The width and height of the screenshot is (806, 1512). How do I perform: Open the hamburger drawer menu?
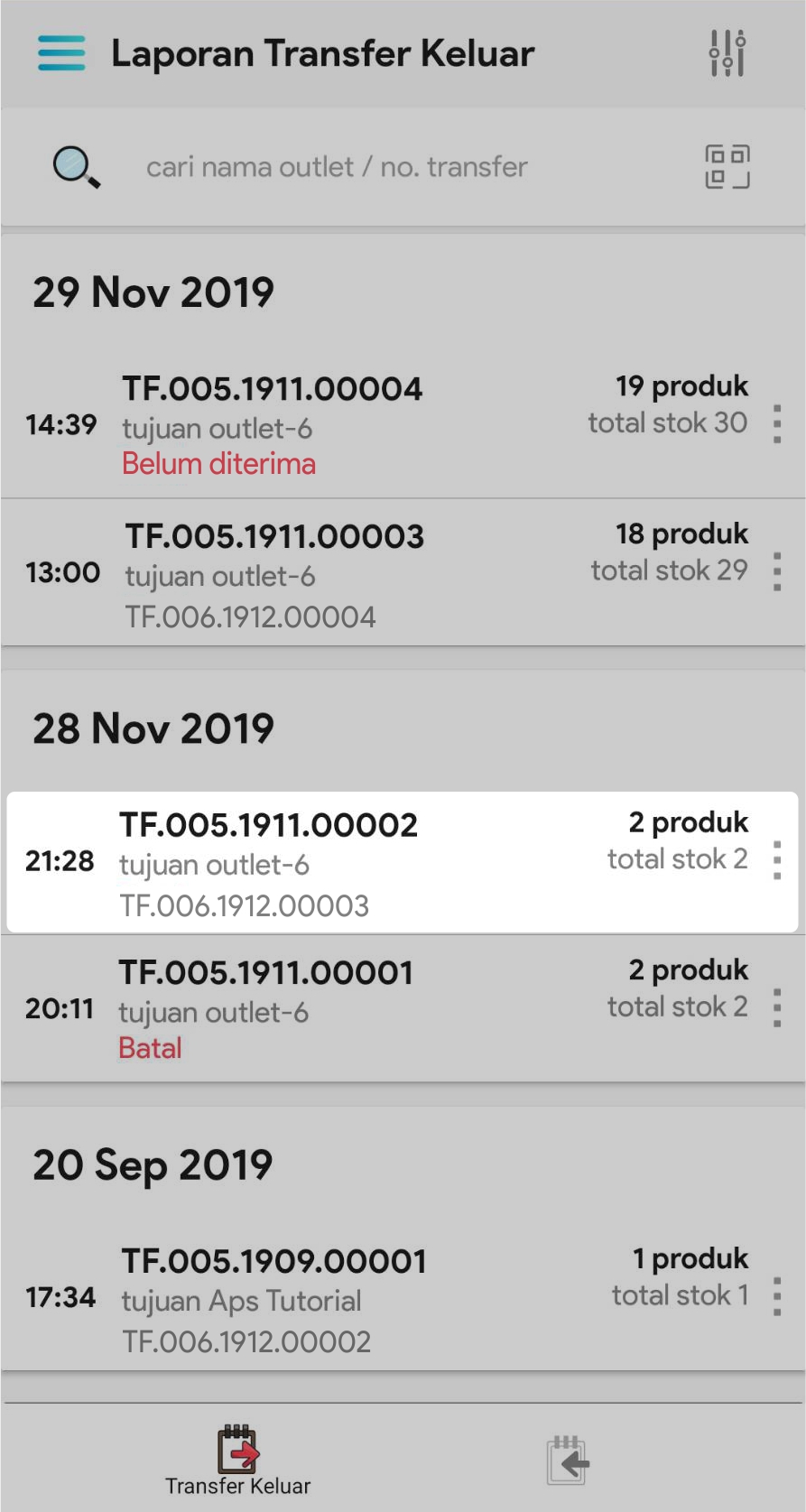pos(61,53)
